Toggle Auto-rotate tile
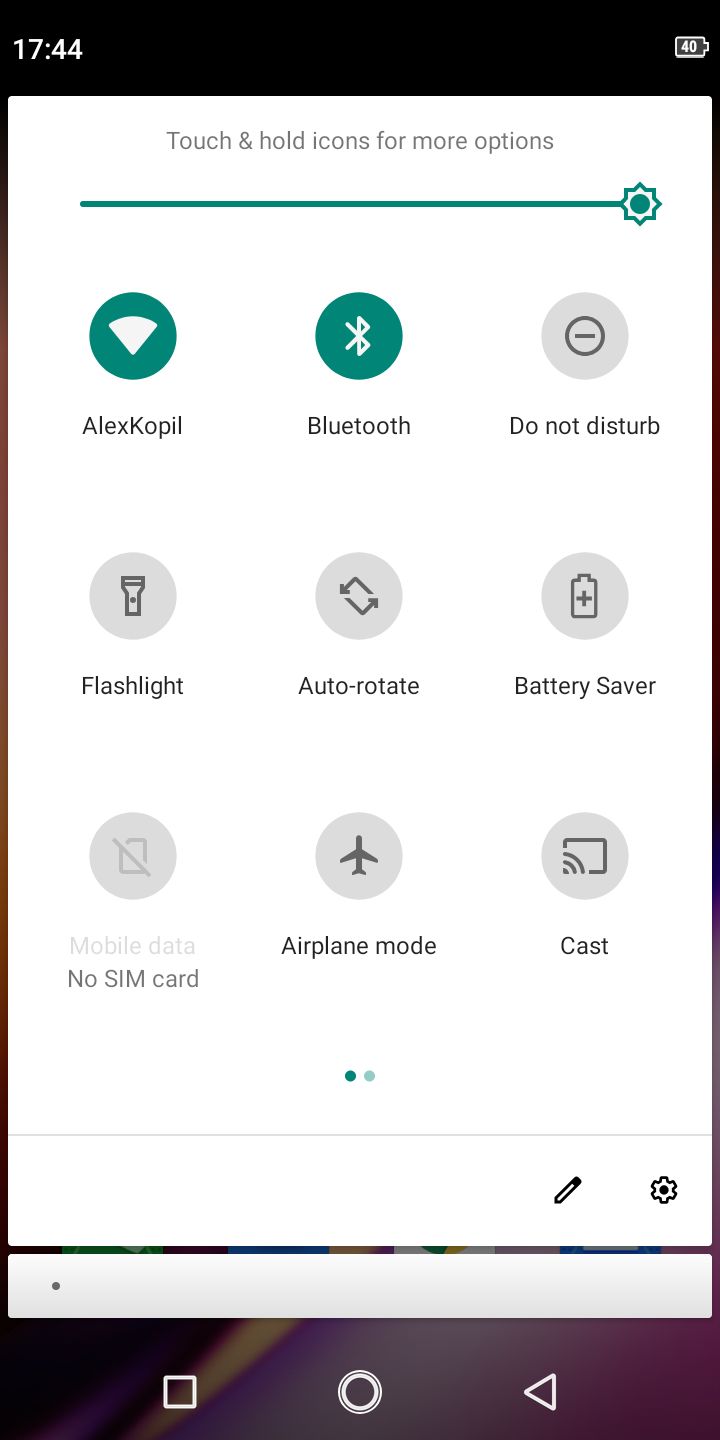The image size is (720, 1440). pyautogui.click(x=359, y=596)
